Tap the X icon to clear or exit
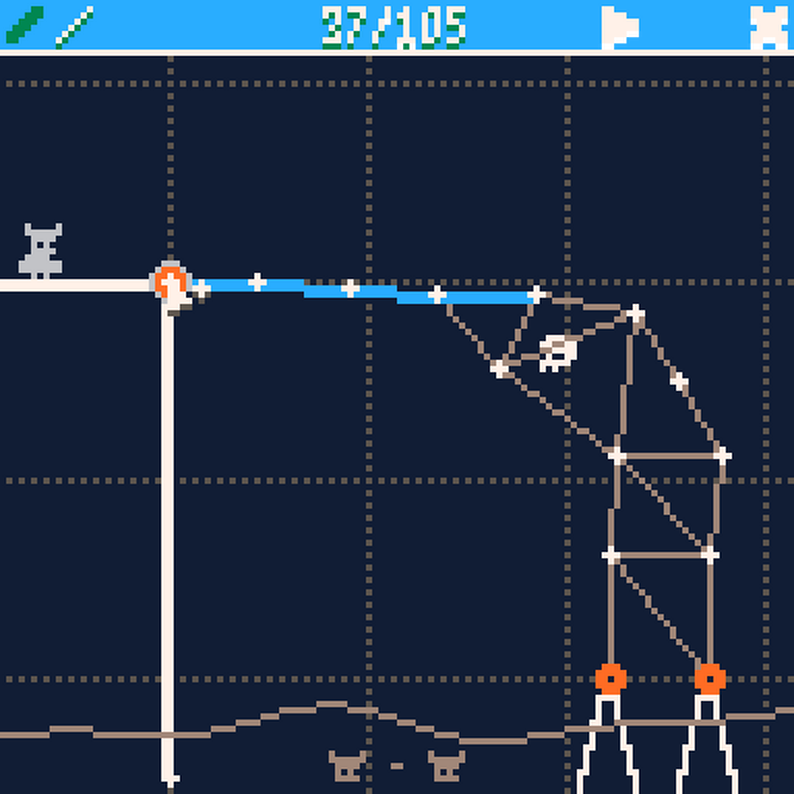794x794 pixels. point(767,25)
